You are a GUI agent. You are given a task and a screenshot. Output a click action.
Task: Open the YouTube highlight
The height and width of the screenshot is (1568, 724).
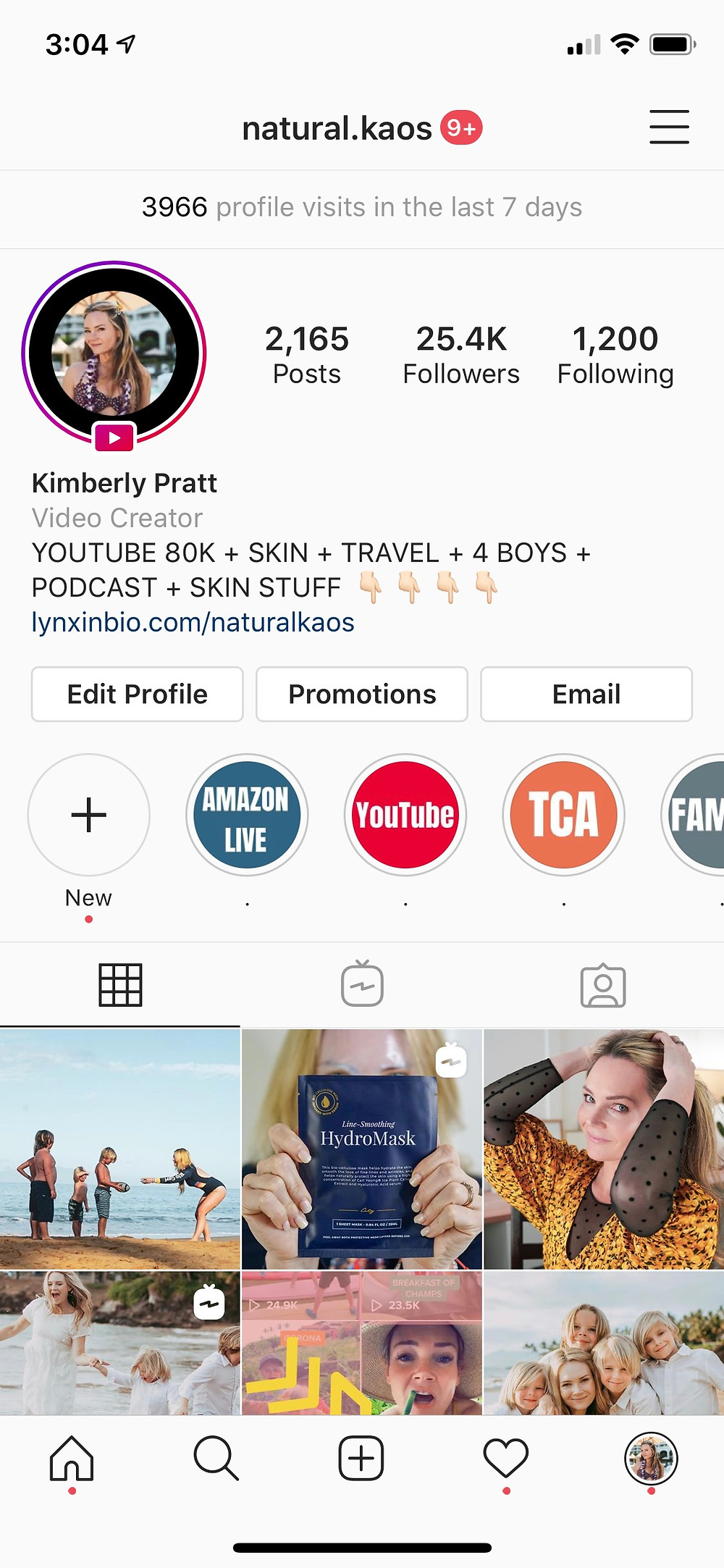tap(405, 815)
